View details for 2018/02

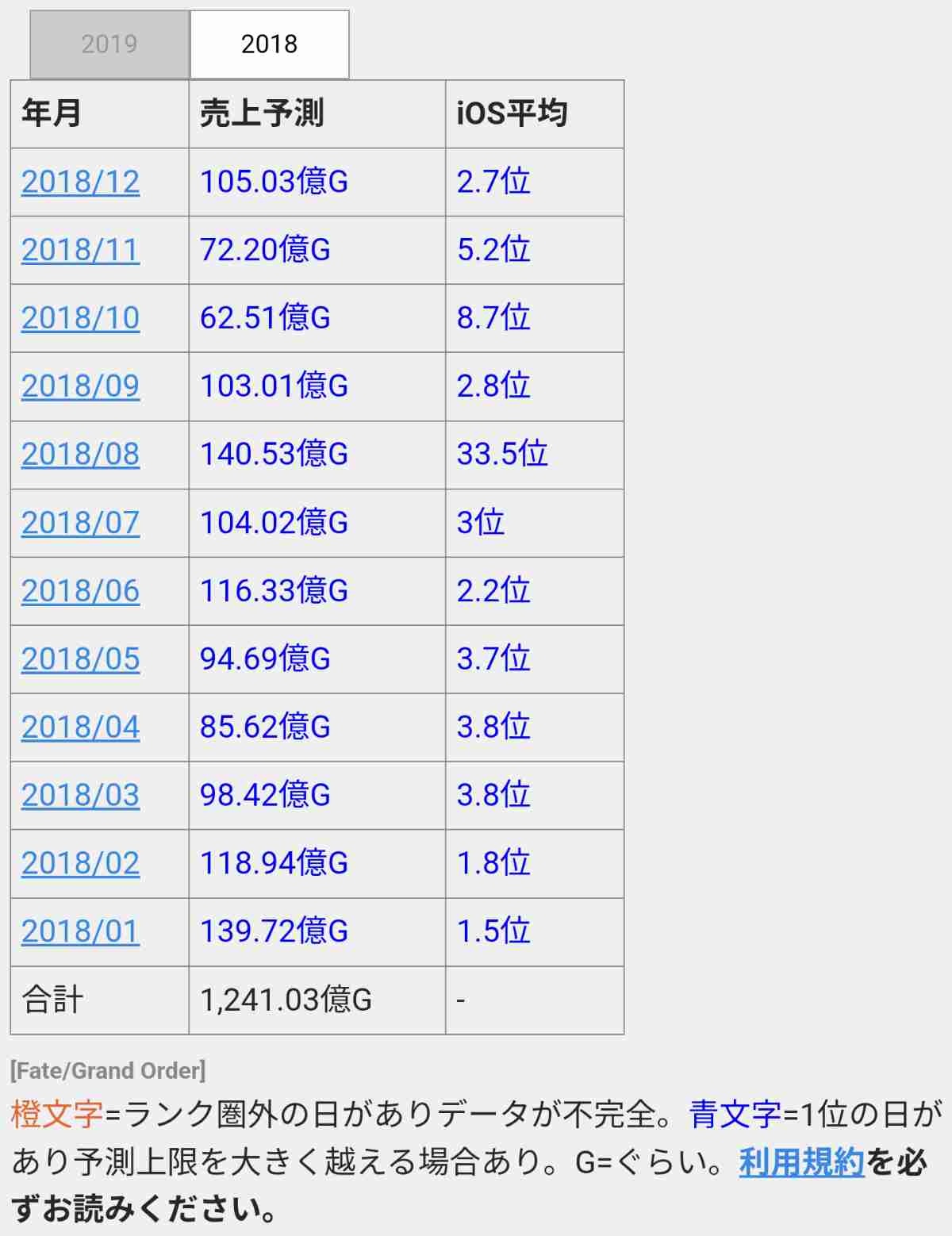click(80, 864)
